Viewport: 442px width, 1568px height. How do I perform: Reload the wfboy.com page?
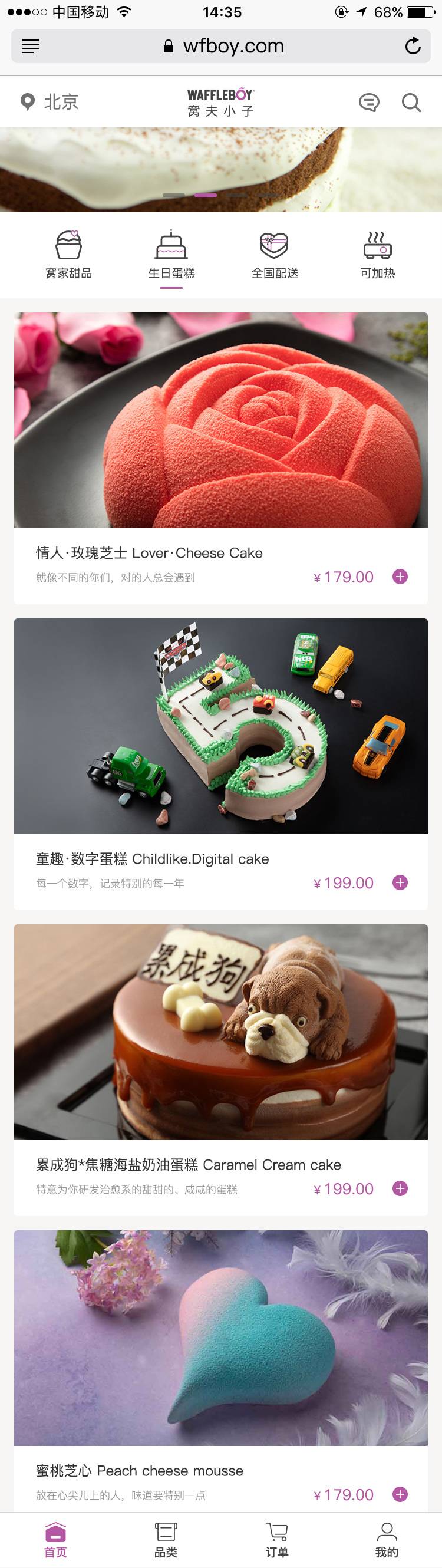tap(412, 45)
